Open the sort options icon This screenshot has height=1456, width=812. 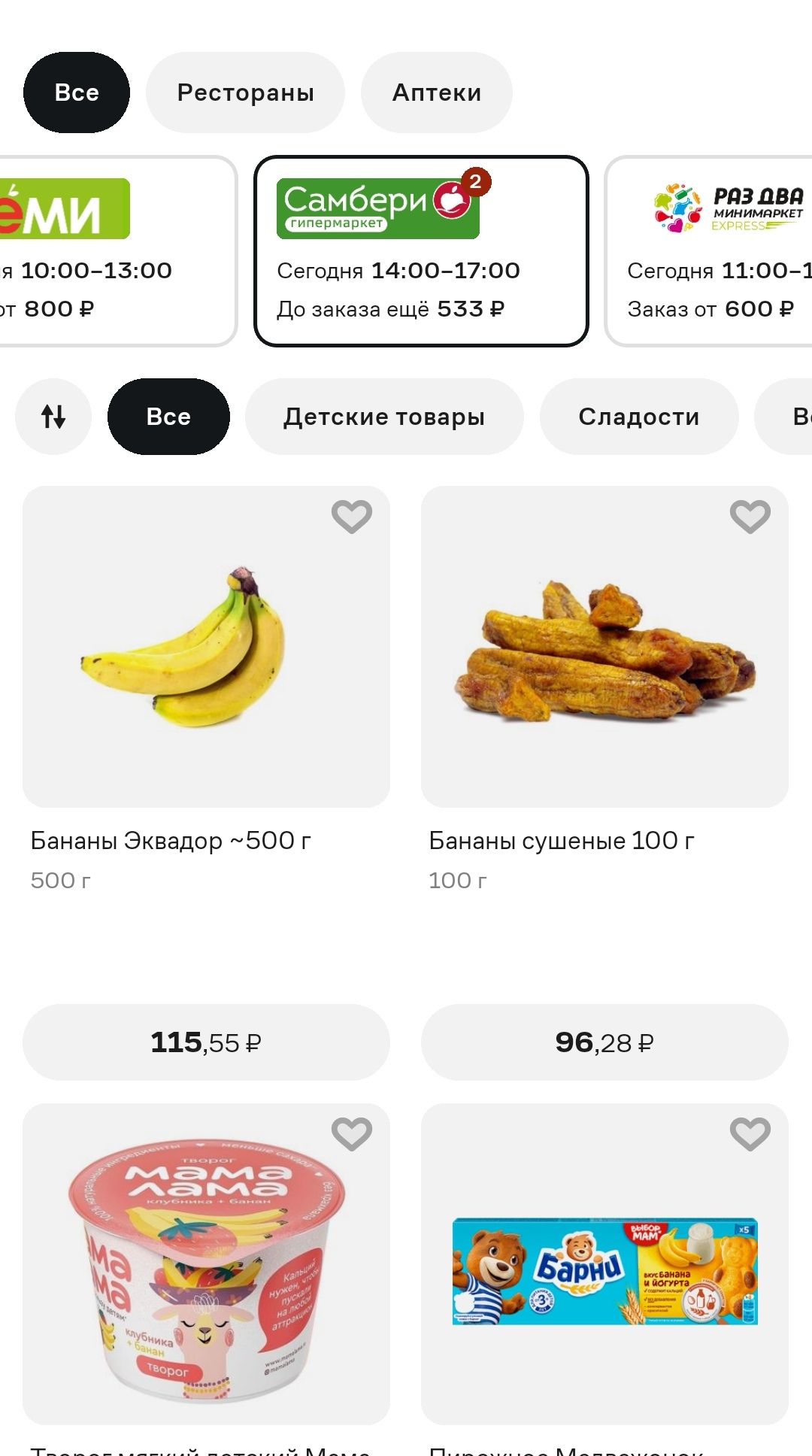coord(53,417)
